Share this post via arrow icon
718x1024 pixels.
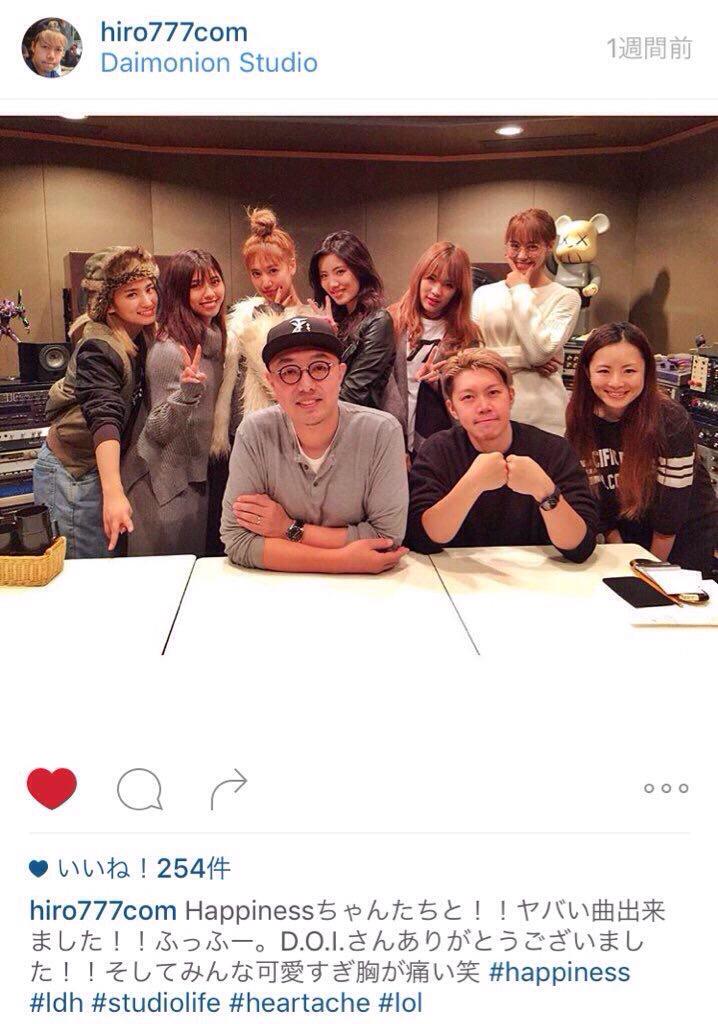point(227,788)
